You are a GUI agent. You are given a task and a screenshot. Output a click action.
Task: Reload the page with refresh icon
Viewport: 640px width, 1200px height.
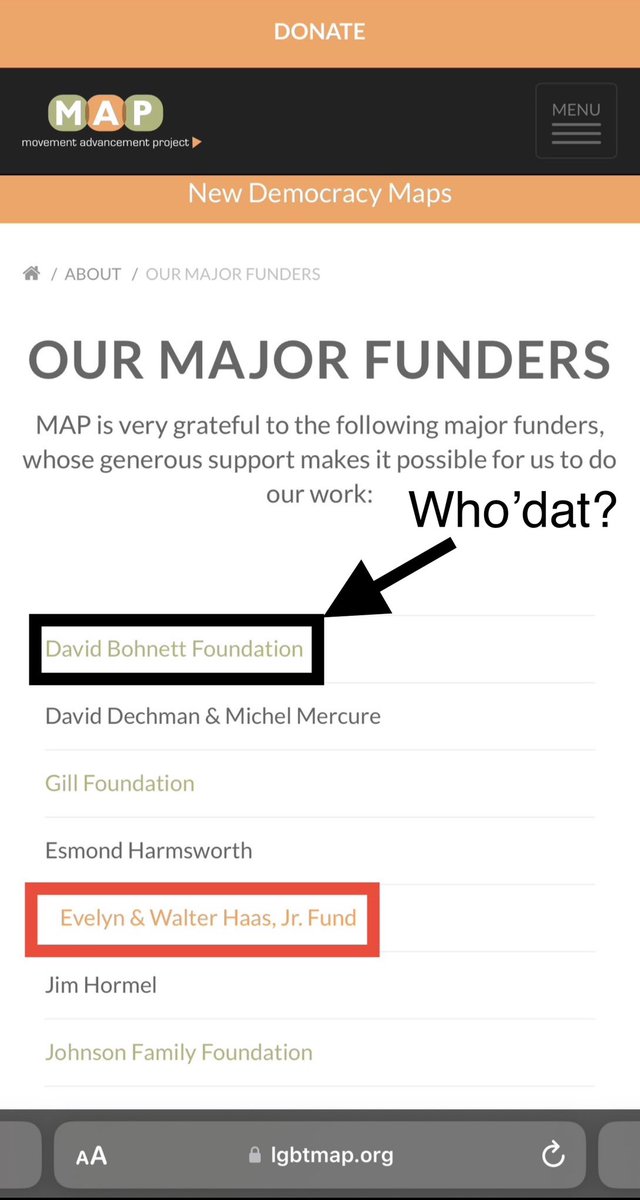tap(553, 1156)
